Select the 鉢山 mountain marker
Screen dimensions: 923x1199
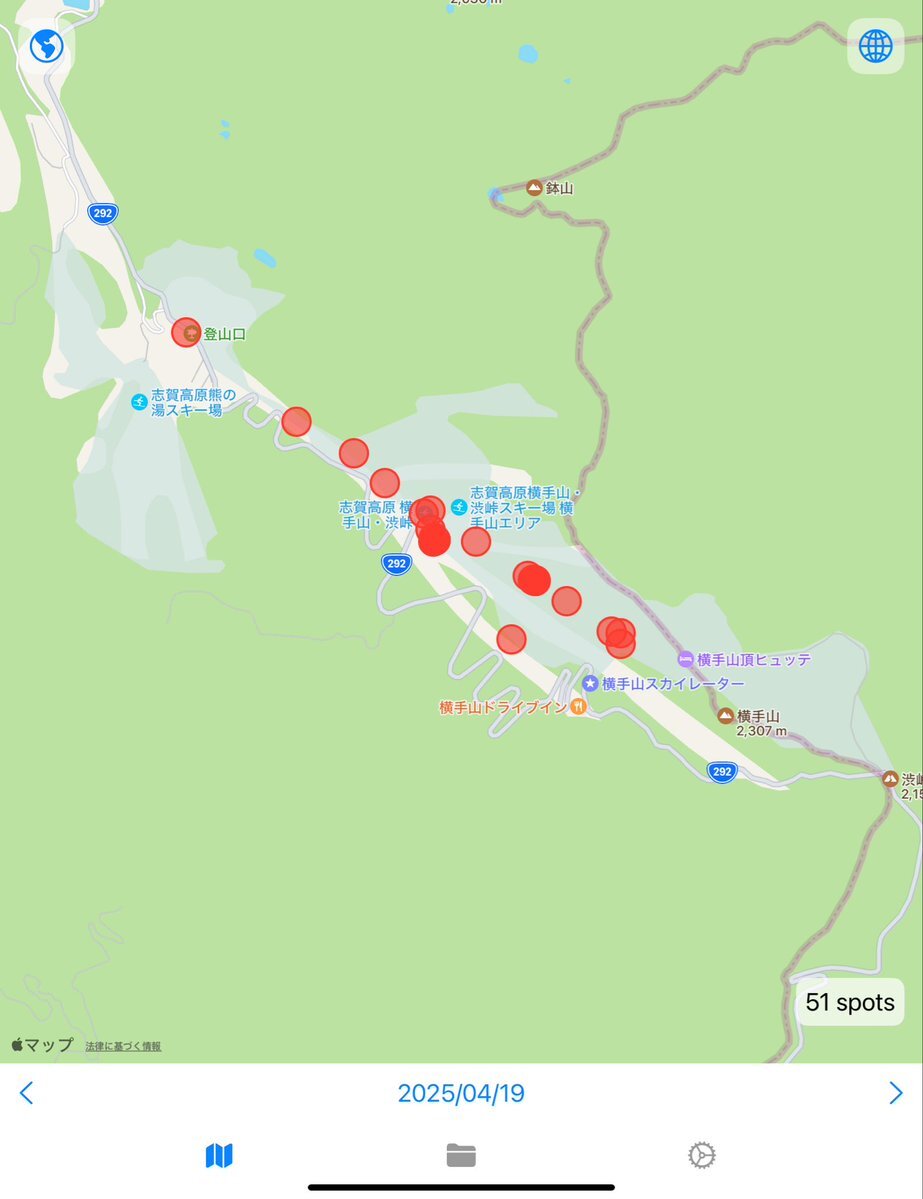pyautogui.click(x=534, y=187)
